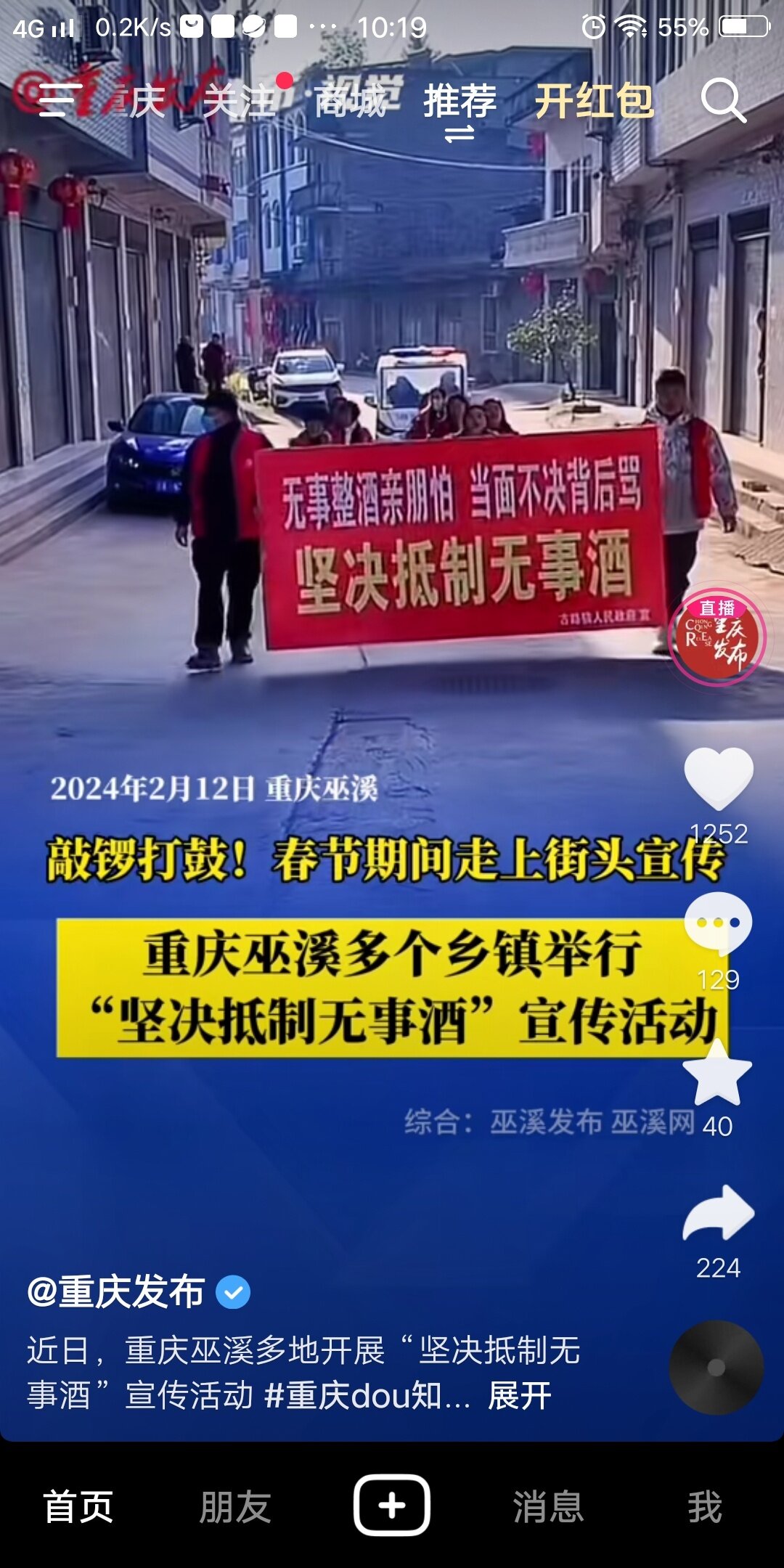Share the video with the arrow icon

(x=719, y=1213)
